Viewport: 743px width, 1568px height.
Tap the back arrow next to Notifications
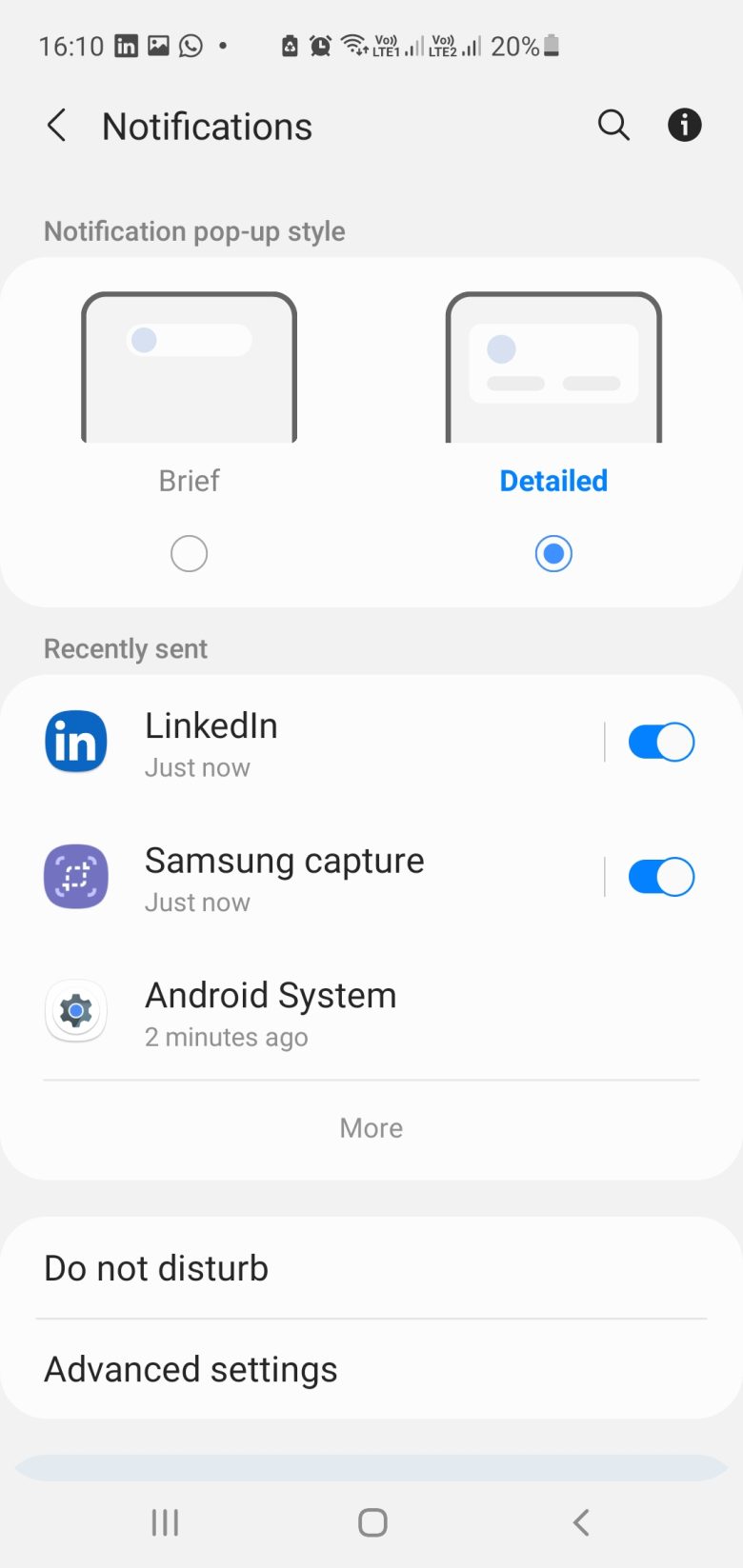coord(55,125)
